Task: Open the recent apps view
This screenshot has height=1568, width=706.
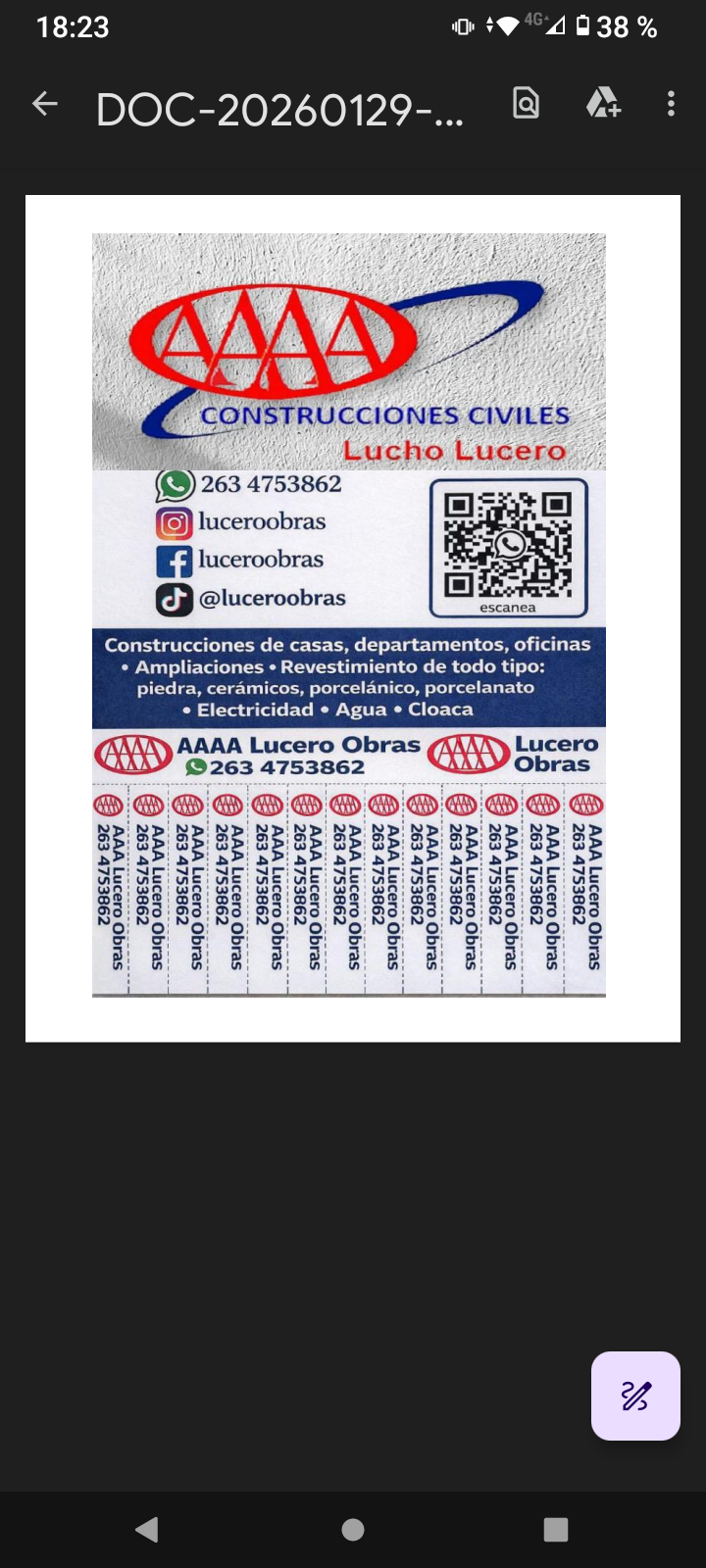Action: pos(556,1530)
